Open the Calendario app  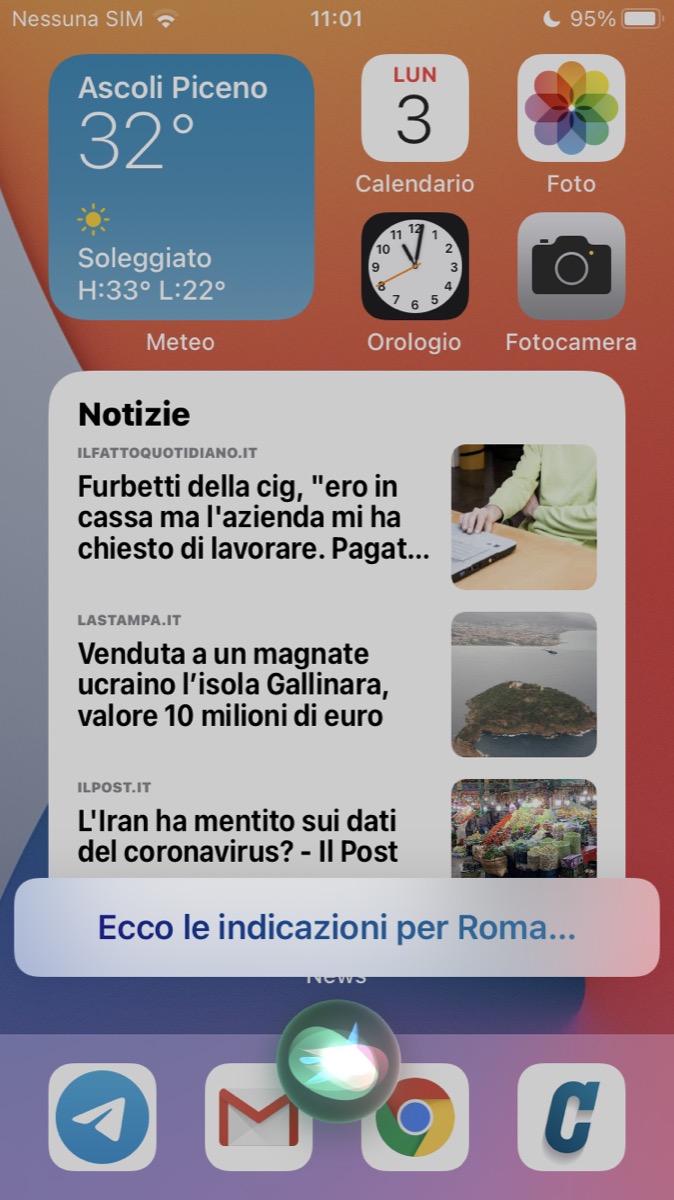click(x=414, y=109)
